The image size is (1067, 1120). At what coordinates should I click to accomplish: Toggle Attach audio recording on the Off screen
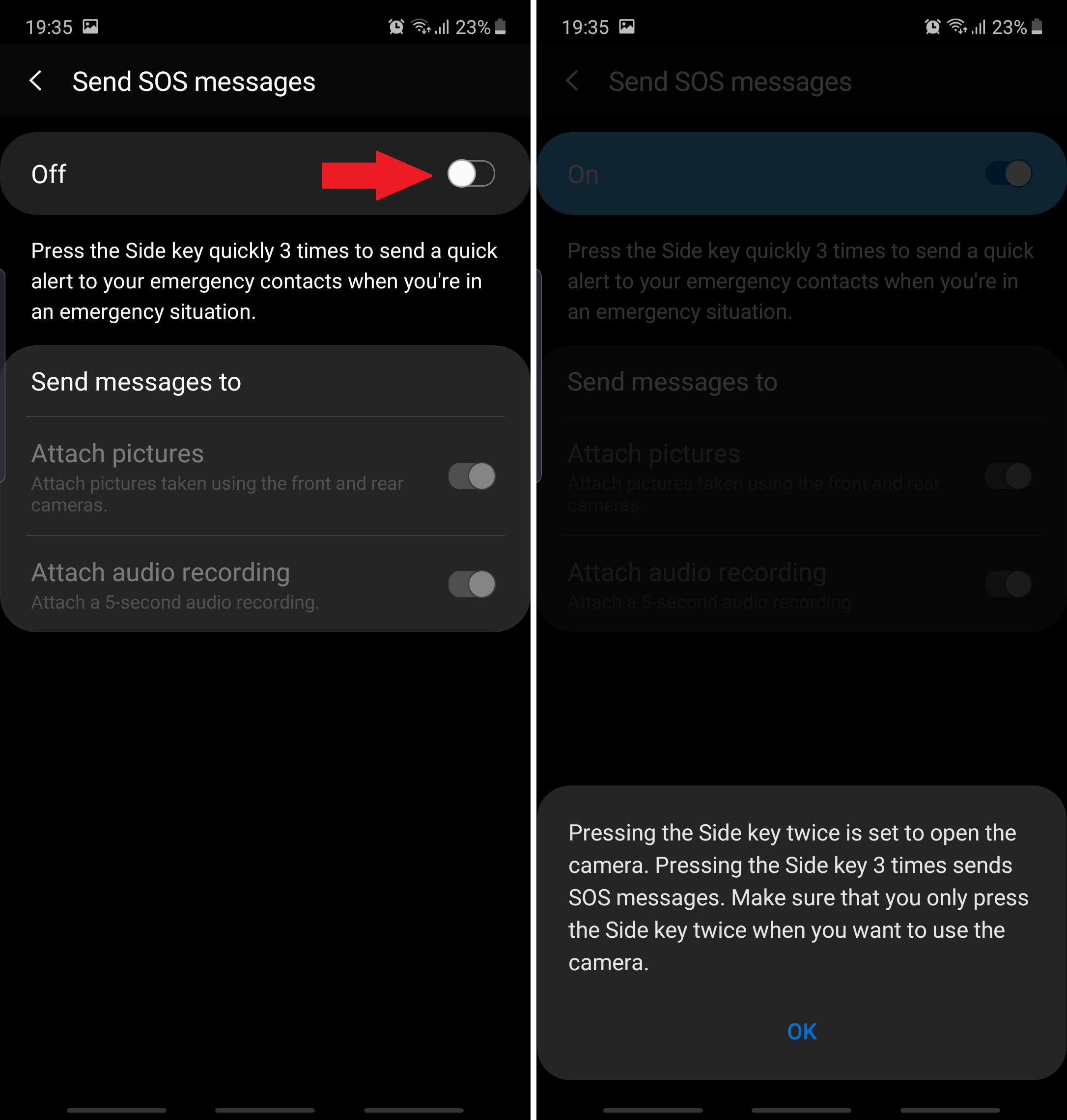(471, 584)
